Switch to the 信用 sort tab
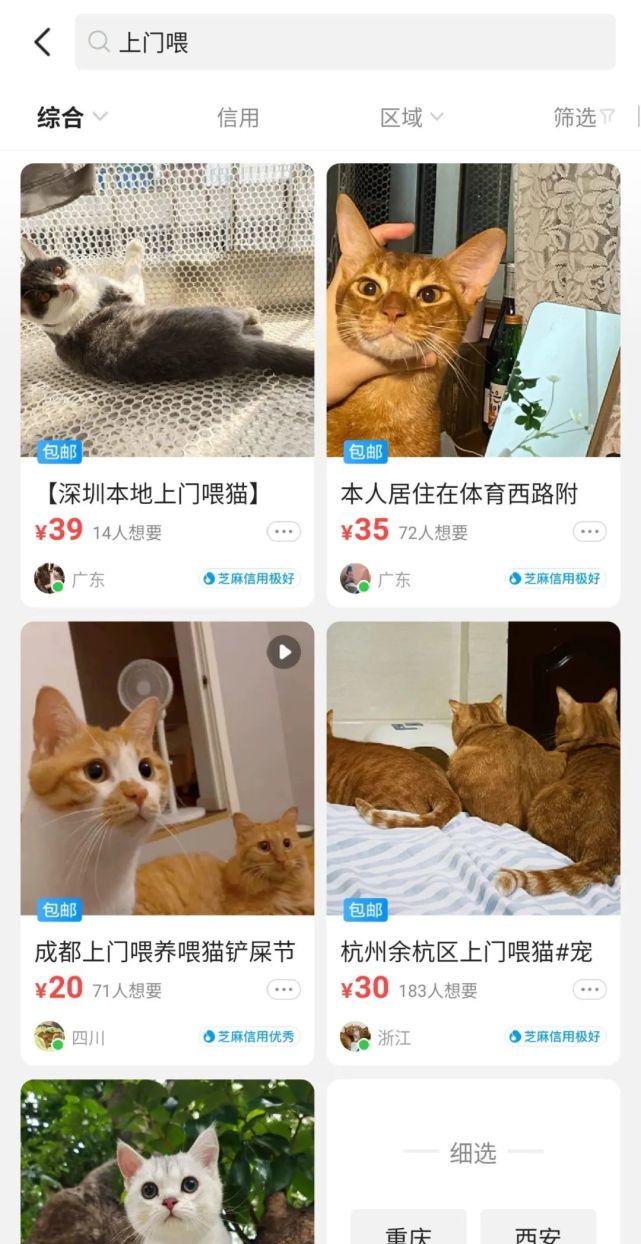Viewport: 641px width, 1244px height. [x=238, y=118]
